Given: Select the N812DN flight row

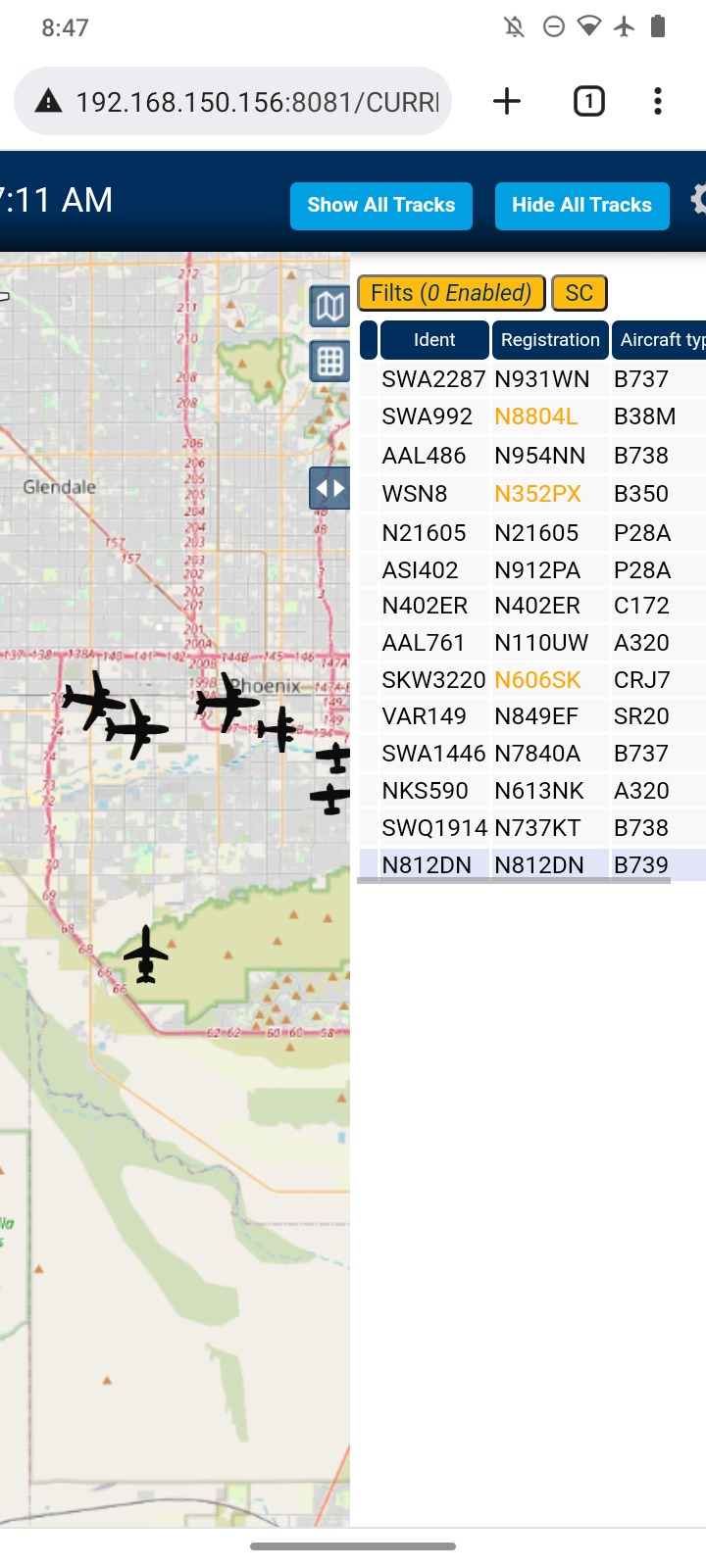Looking at the screenshot, I should (532, 865).
